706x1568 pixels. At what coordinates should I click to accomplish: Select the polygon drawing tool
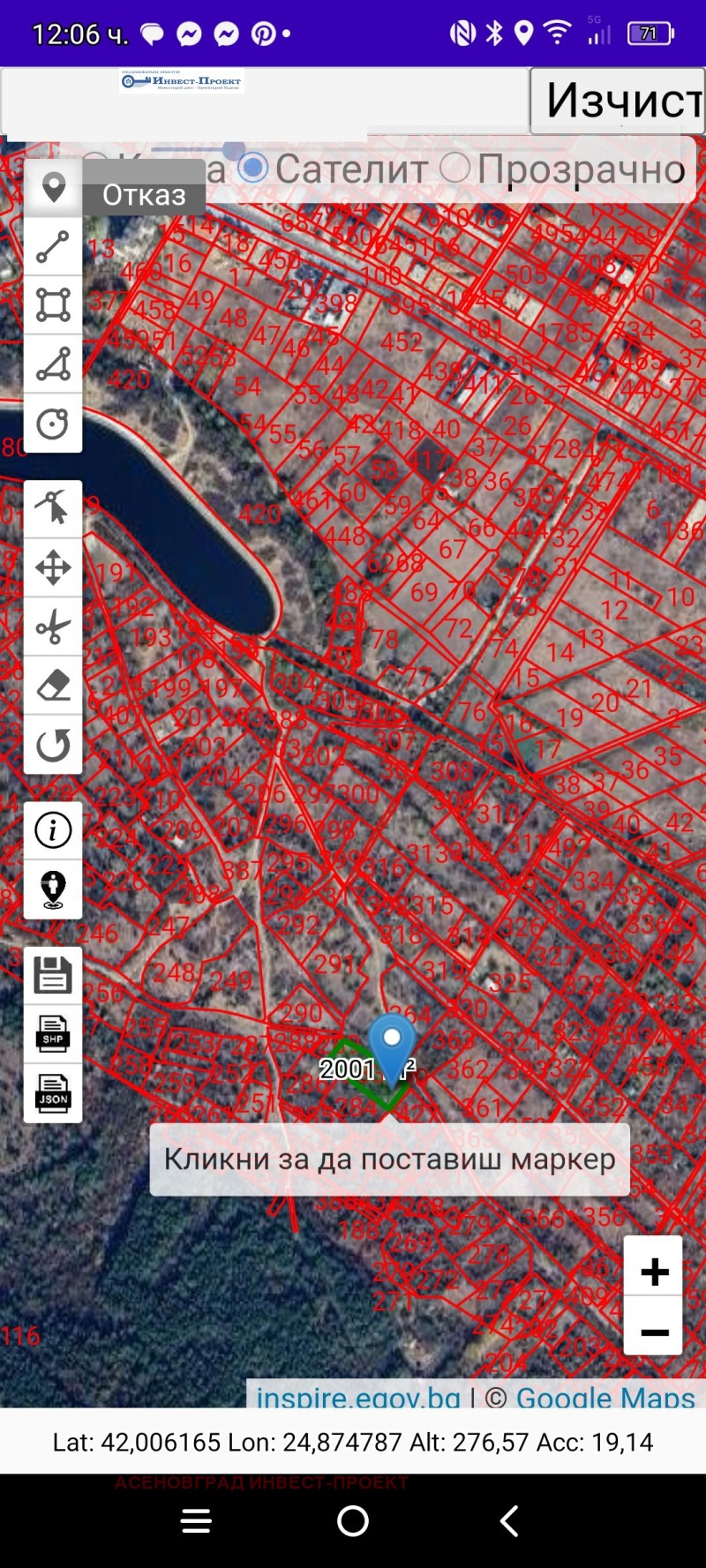pyautogui.click(x=53, y=364)
